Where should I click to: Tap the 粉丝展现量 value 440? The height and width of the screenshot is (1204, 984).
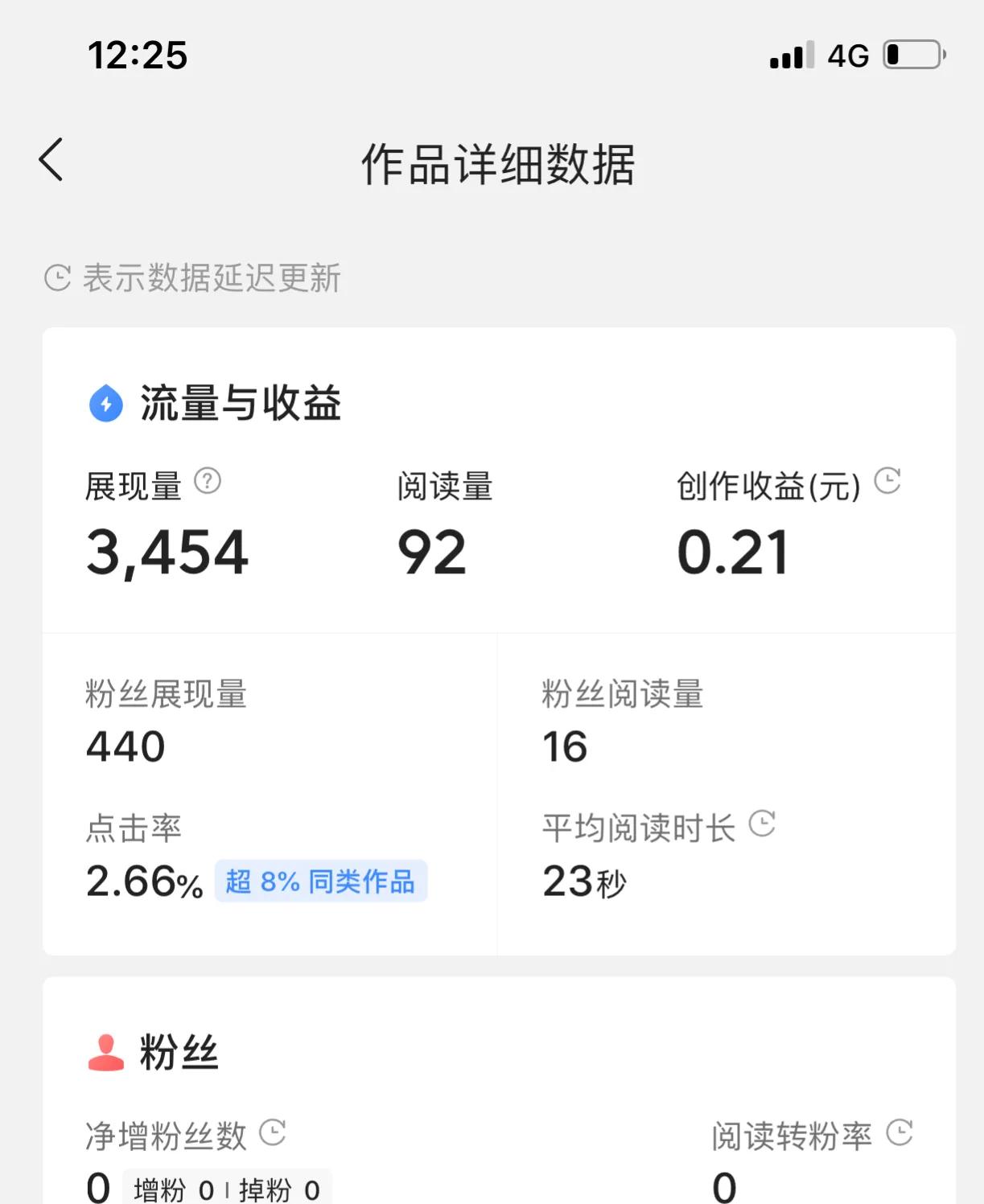124,746
